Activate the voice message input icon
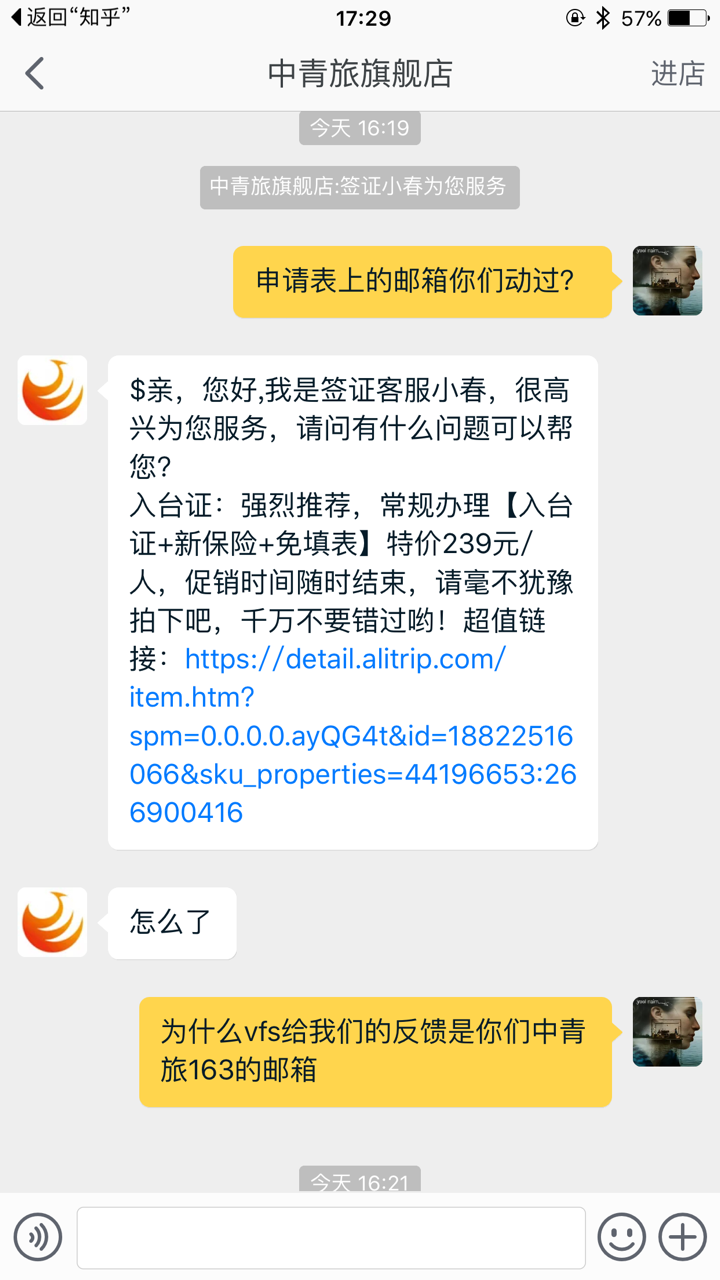The image size is (720, 1280). coord(38,1237)
